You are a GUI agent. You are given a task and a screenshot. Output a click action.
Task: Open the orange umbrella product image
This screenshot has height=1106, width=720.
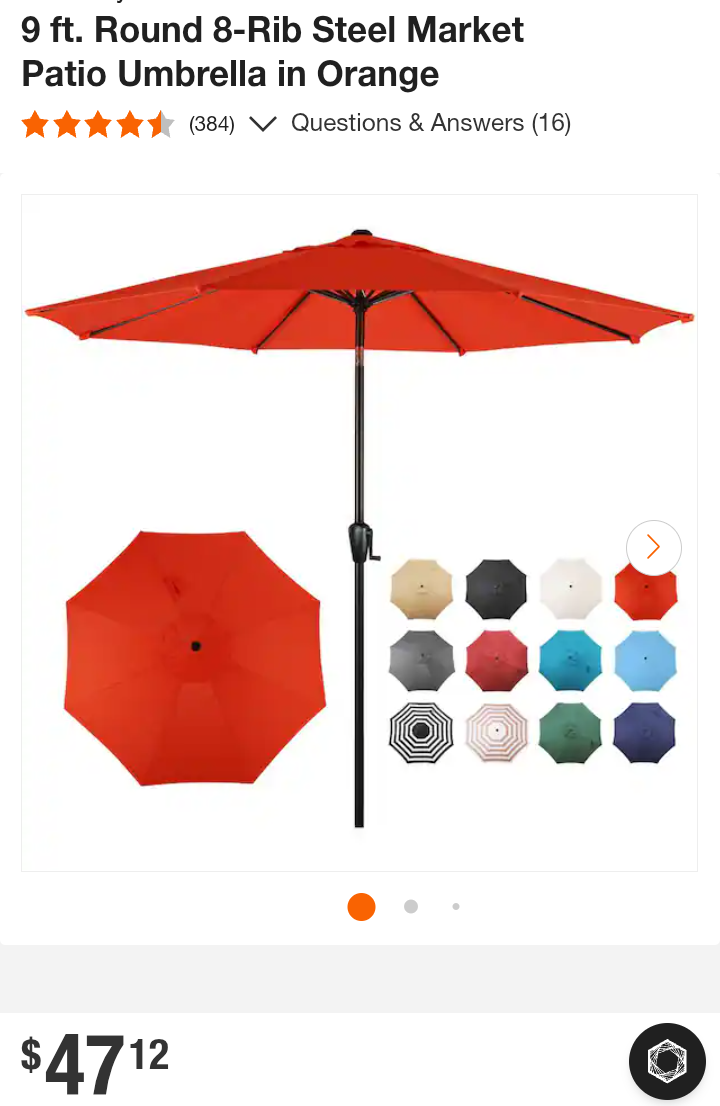(x=359, y=532)
